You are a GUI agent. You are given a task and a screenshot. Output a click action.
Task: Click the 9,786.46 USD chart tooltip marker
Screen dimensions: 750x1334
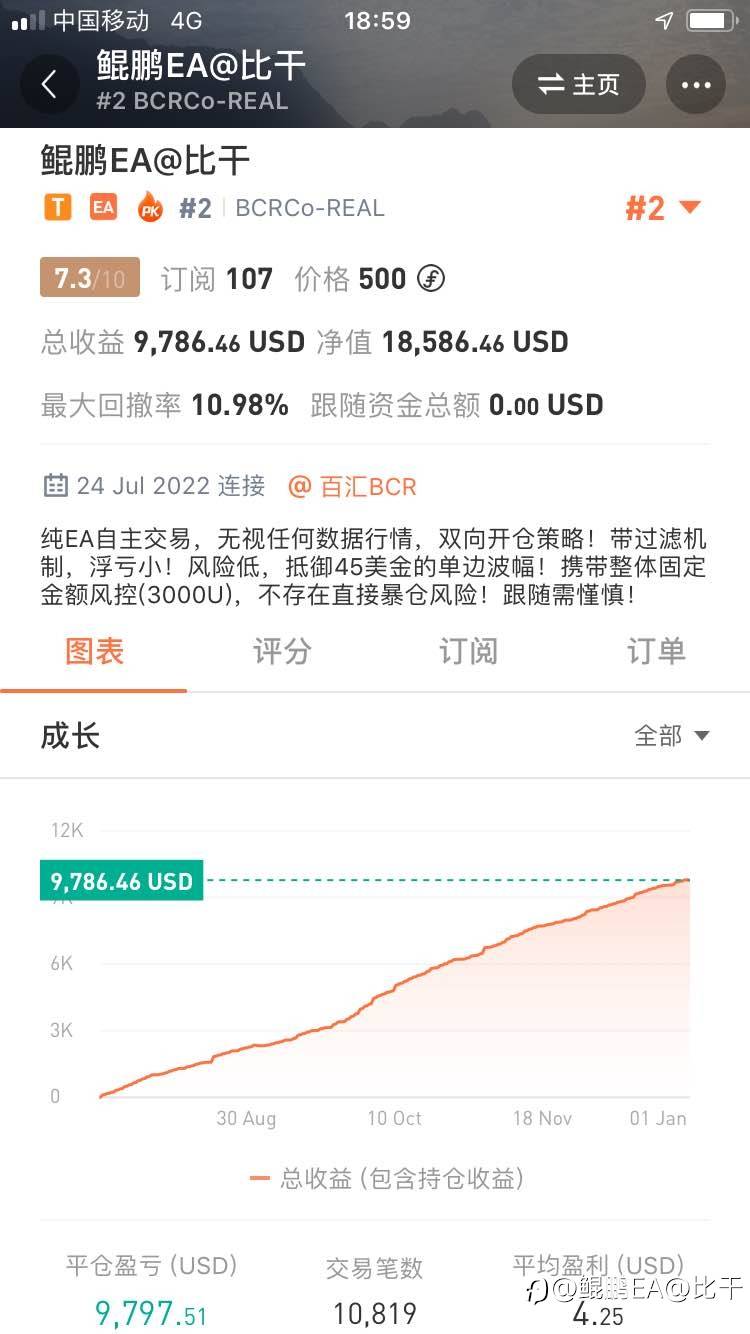point(121,881)
